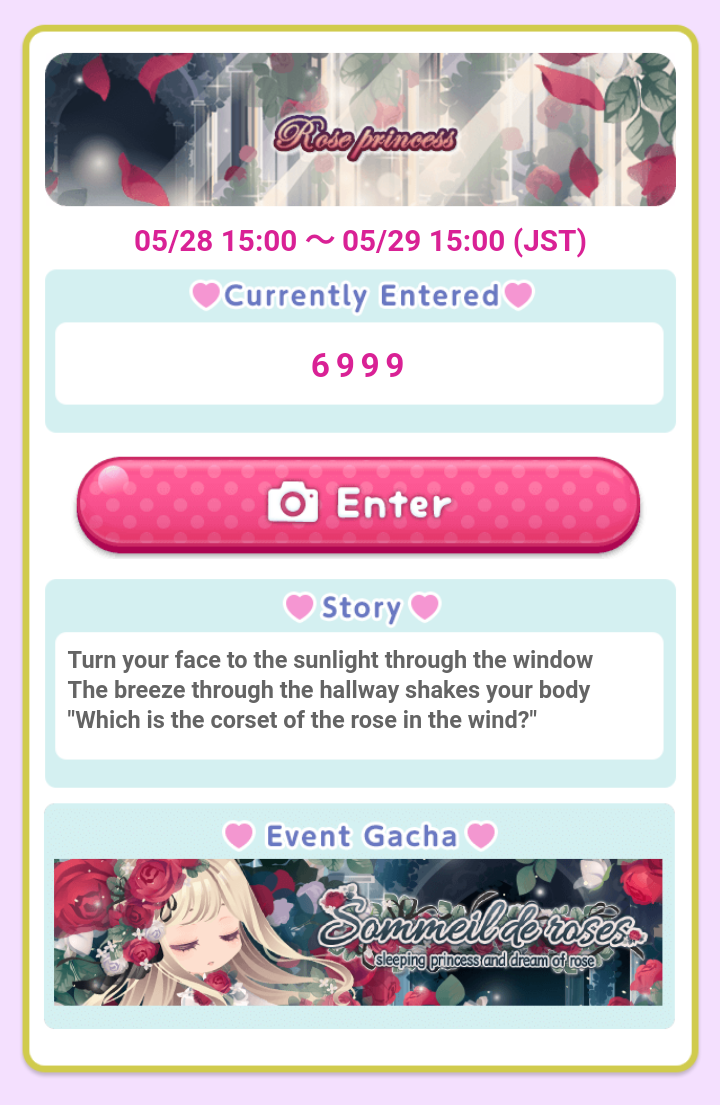Open the Sommeil de roses gacha banner
The width and height of the screenshot is (720, 1105).
point(358,932)
